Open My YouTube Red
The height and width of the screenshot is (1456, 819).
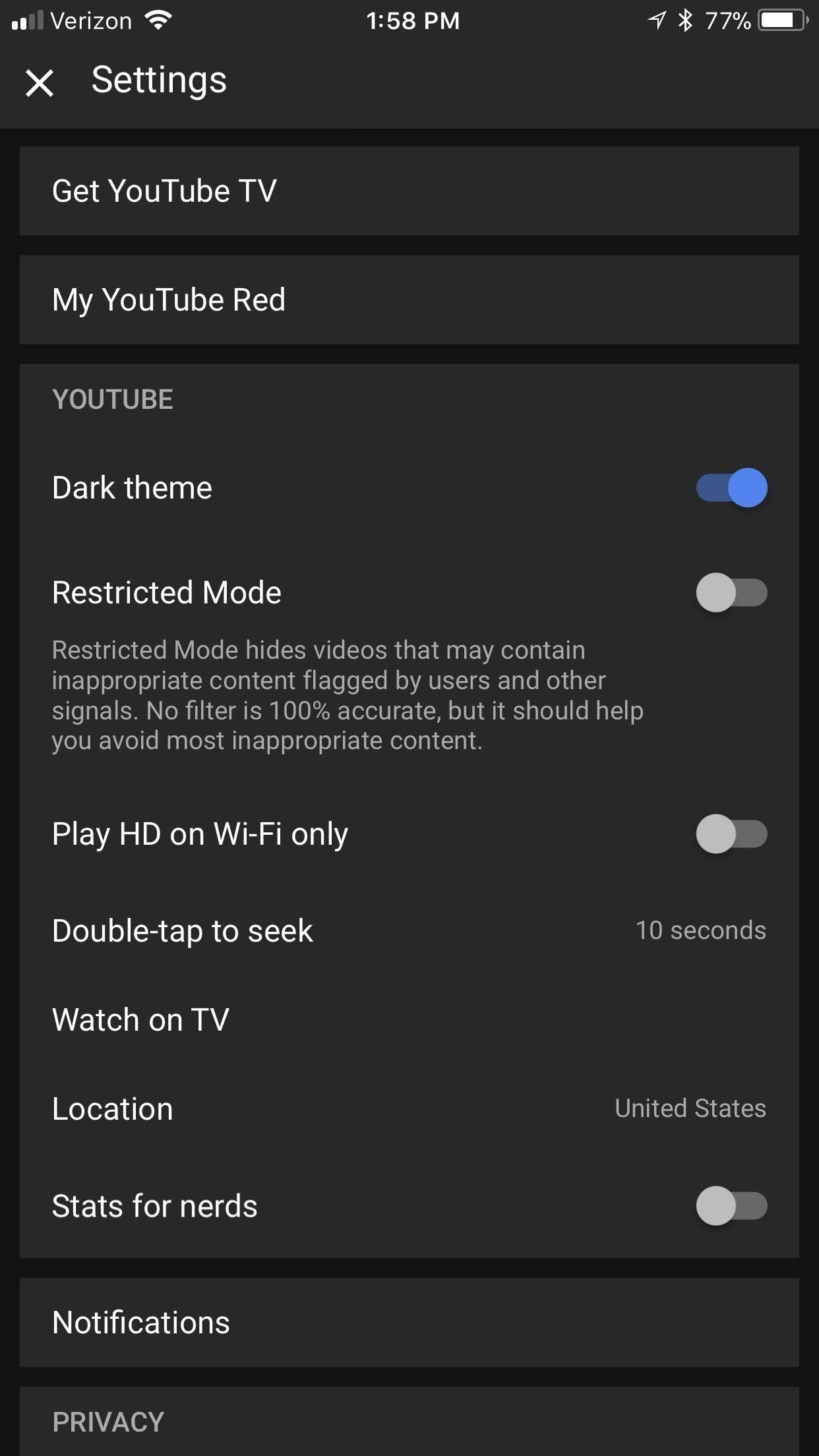click(409, 299)
